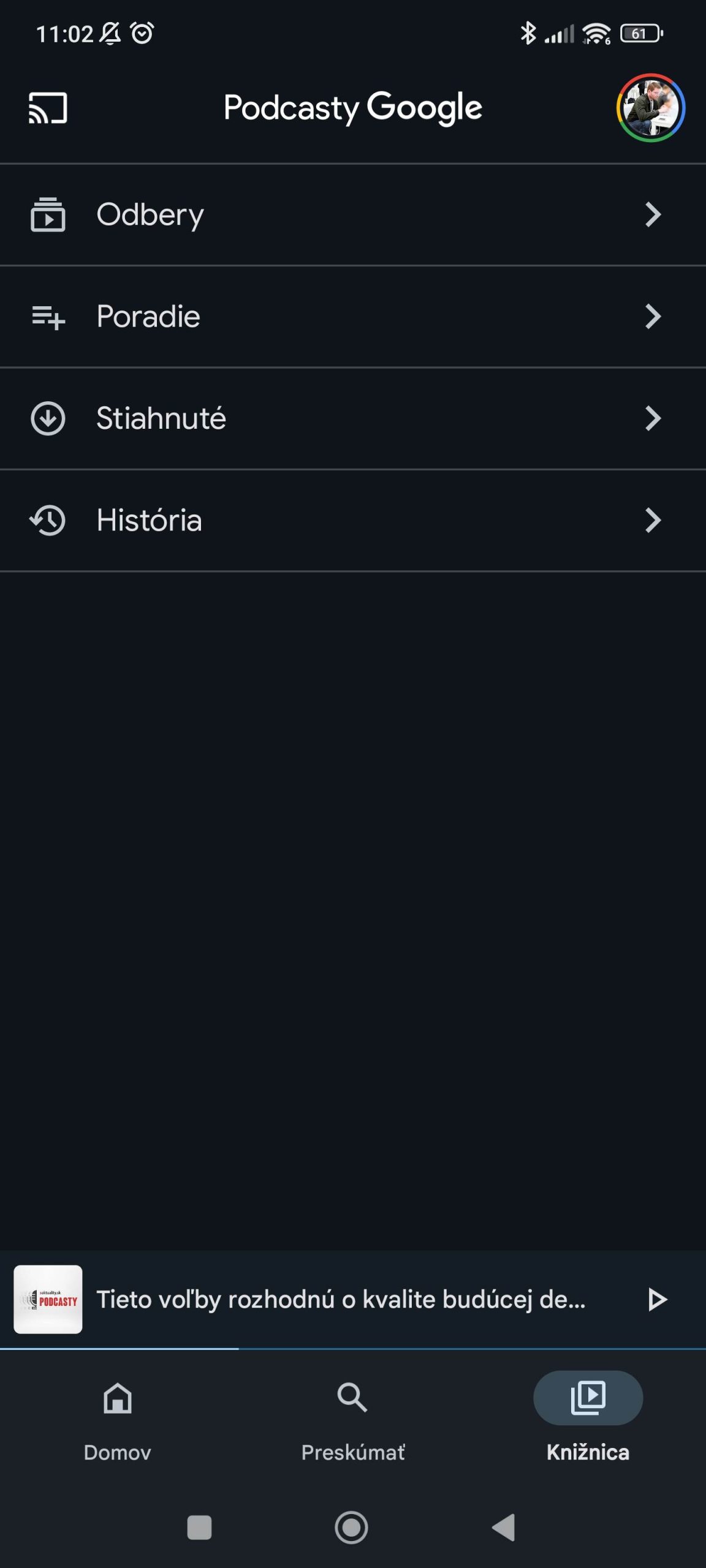
Task: Expand the mini player via the episode title
Action: pyautogui.click(x=341, y=1299)
